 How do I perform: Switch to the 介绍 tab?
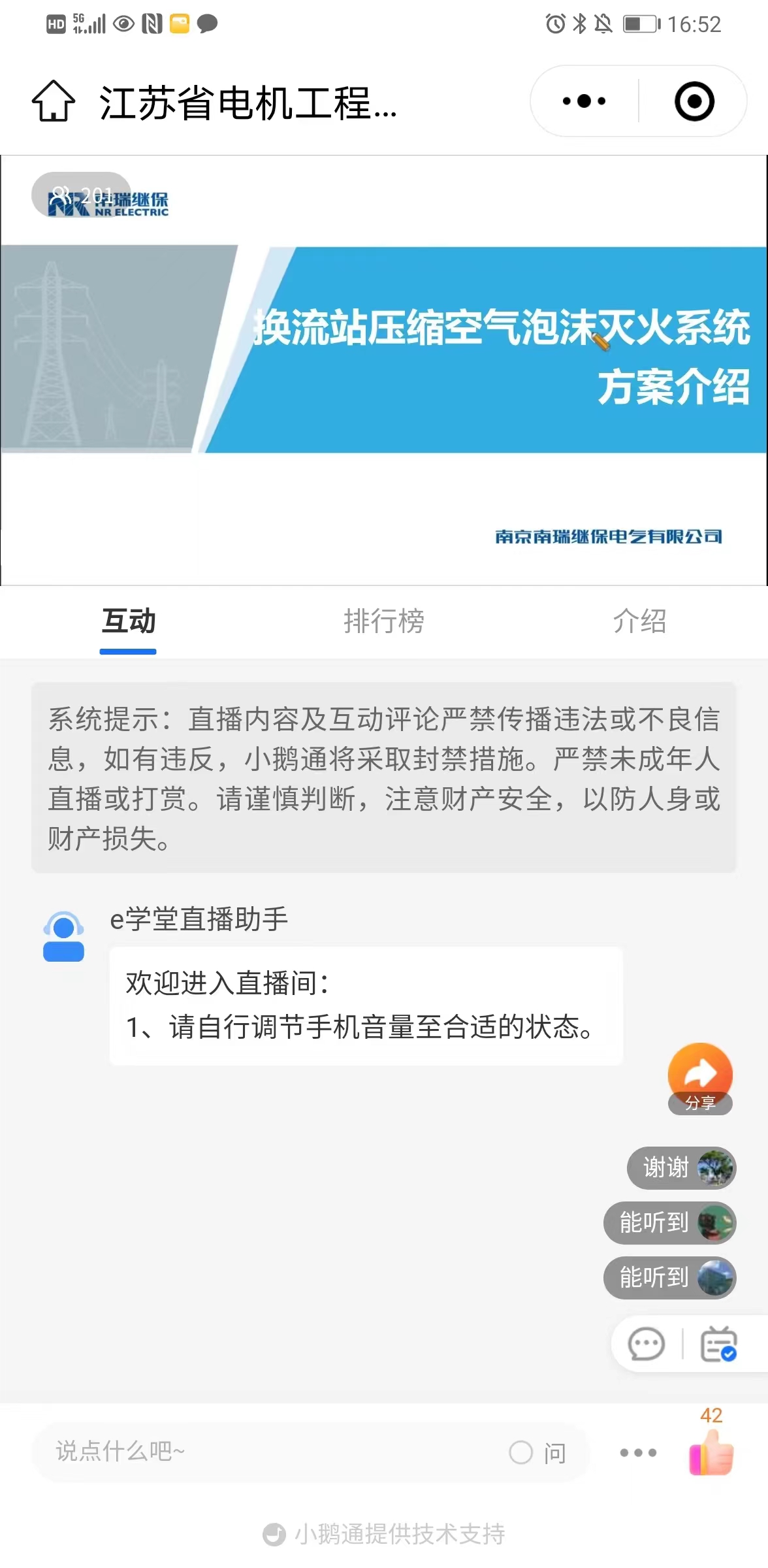(x=639, y=621)
